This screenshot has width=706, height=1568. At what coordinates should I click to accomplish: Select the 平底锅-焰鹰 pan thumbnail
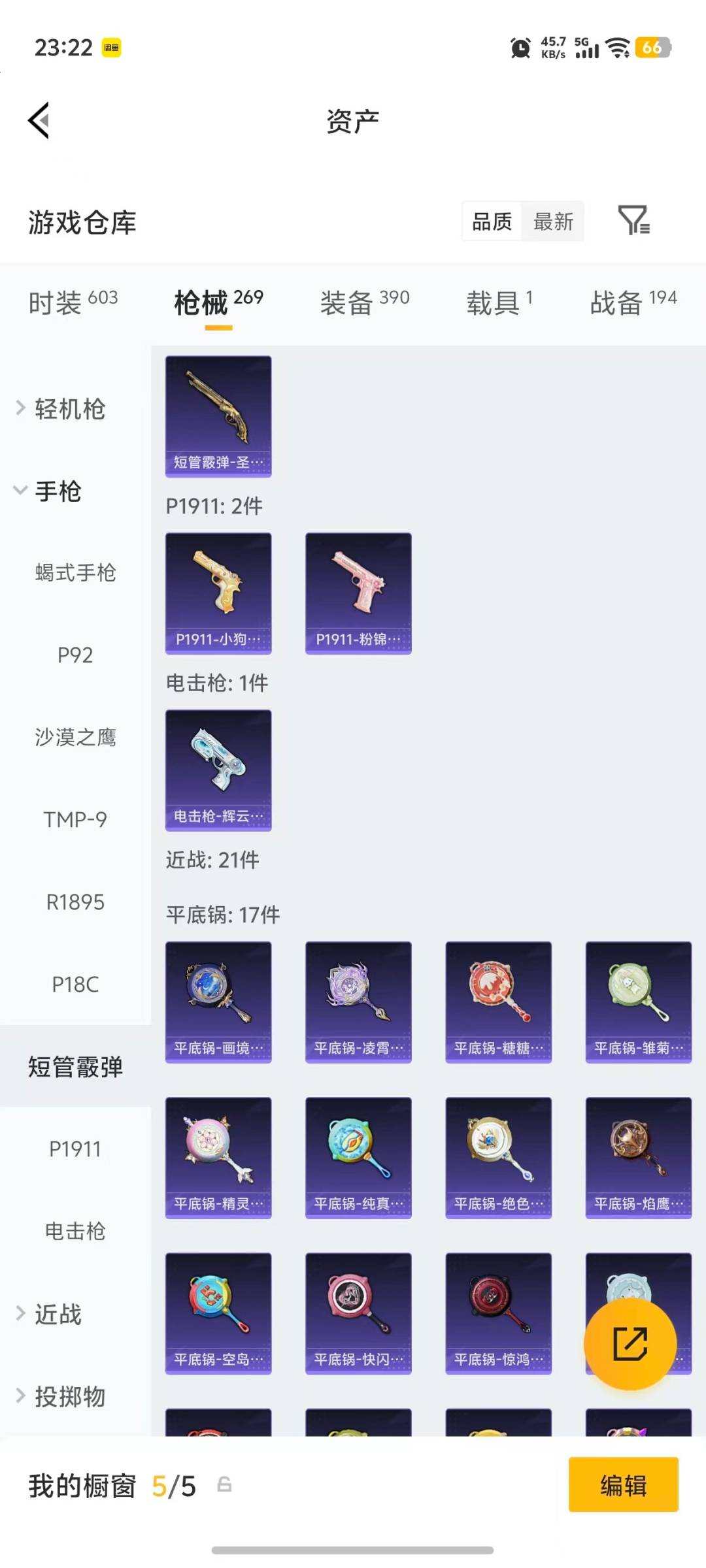click(637, 1156)
